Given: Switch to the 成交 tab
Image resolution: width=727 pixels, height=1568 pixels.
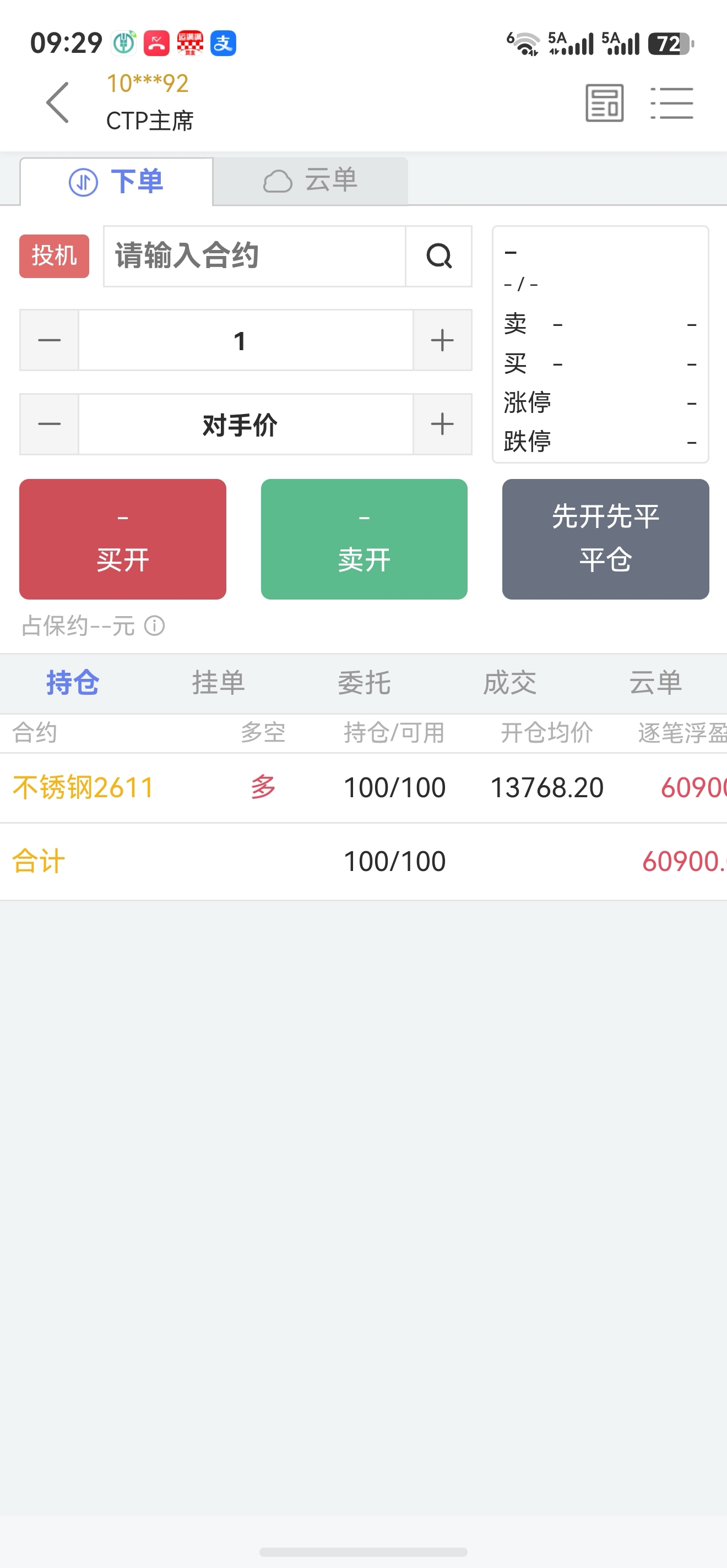Looking at the screenshot, I should 509,682.
